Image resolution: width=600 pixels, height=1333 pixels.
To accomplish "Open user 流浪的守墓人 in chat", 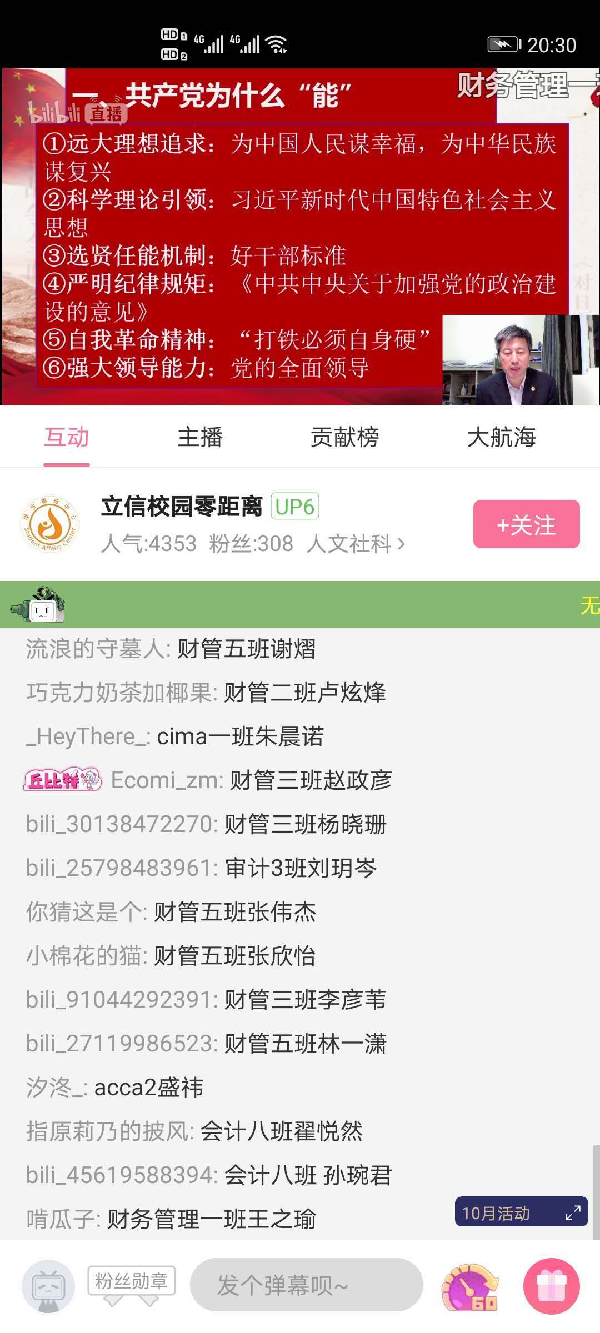I will coord(97,649).
